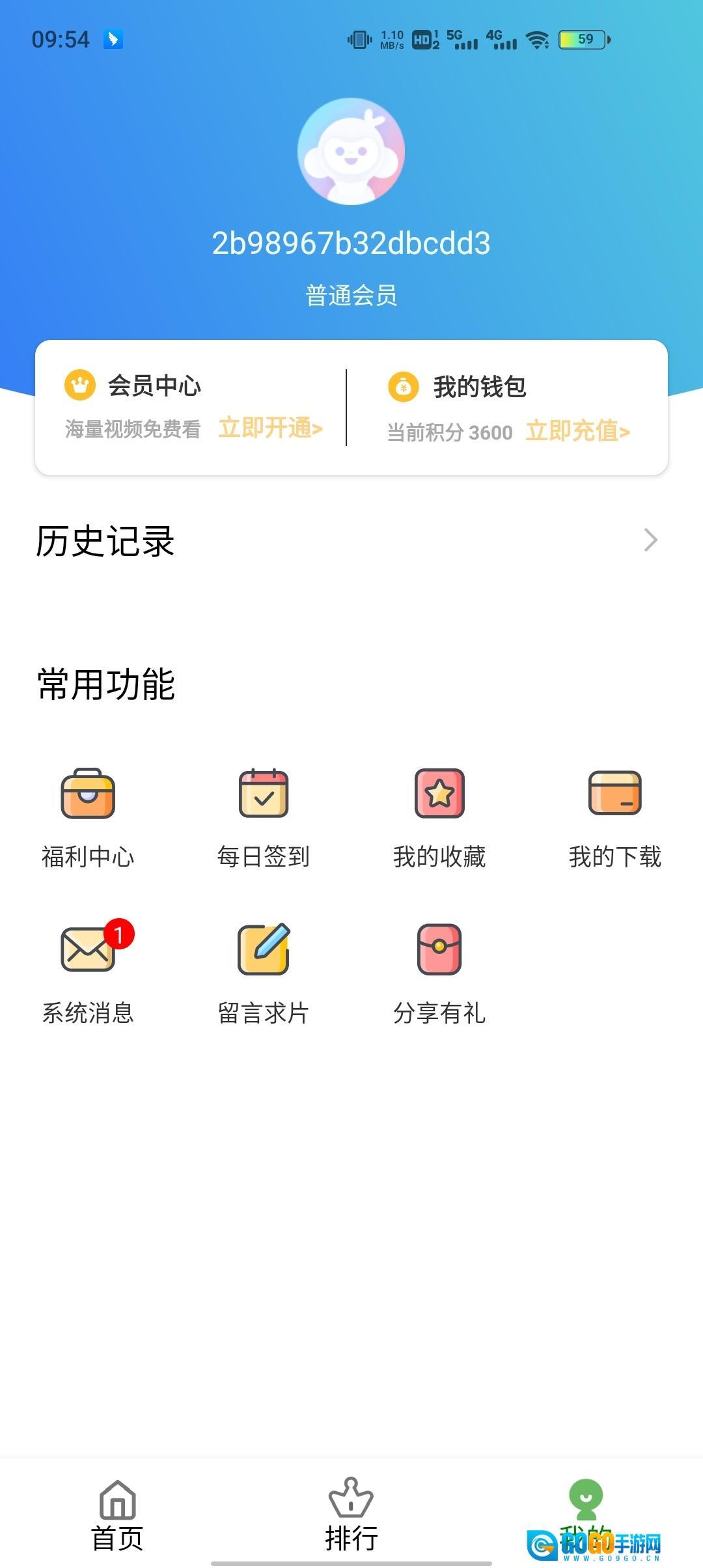
Task: Tap 立即充值 in 我的钱包
Action: tap(577, 431)
